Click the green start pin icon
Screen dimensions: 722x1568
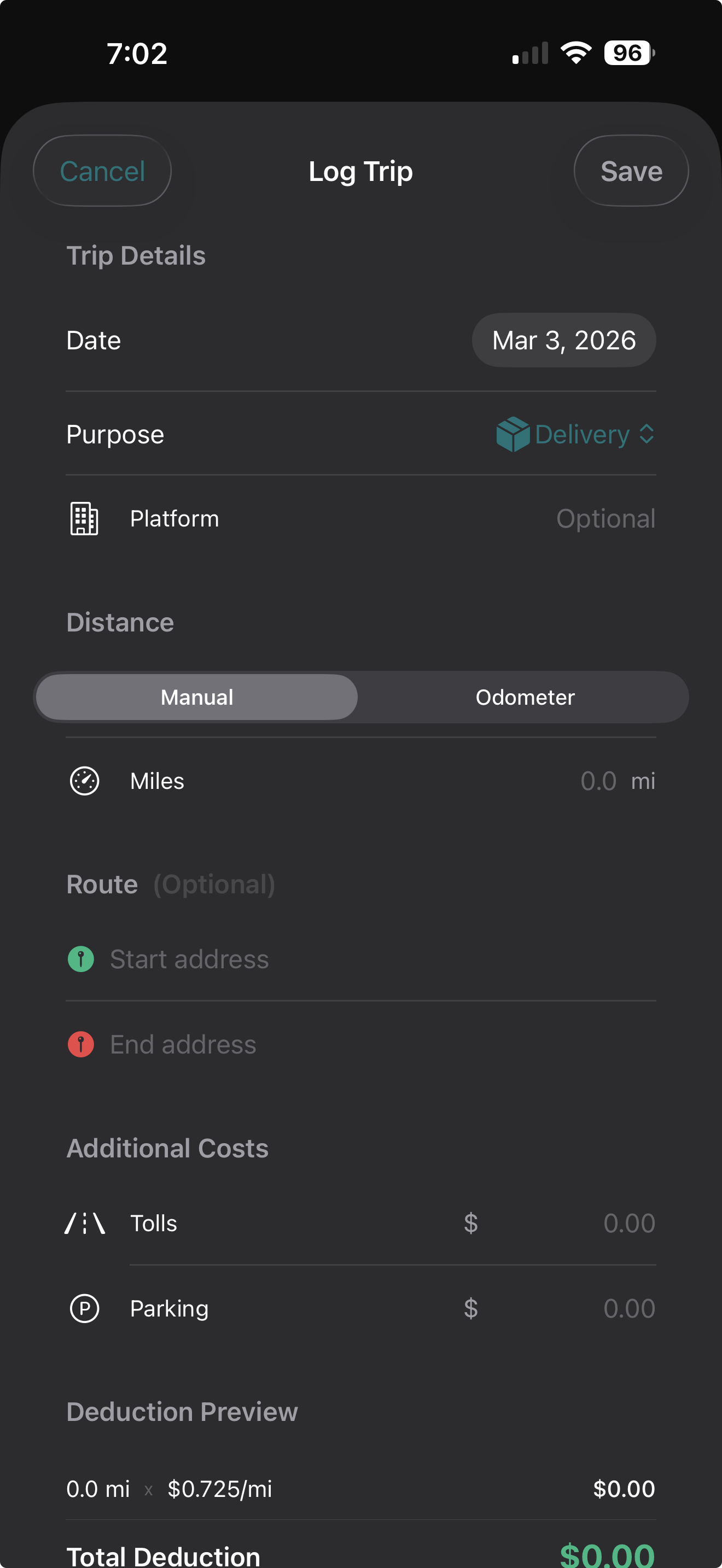tap(81, 959)
